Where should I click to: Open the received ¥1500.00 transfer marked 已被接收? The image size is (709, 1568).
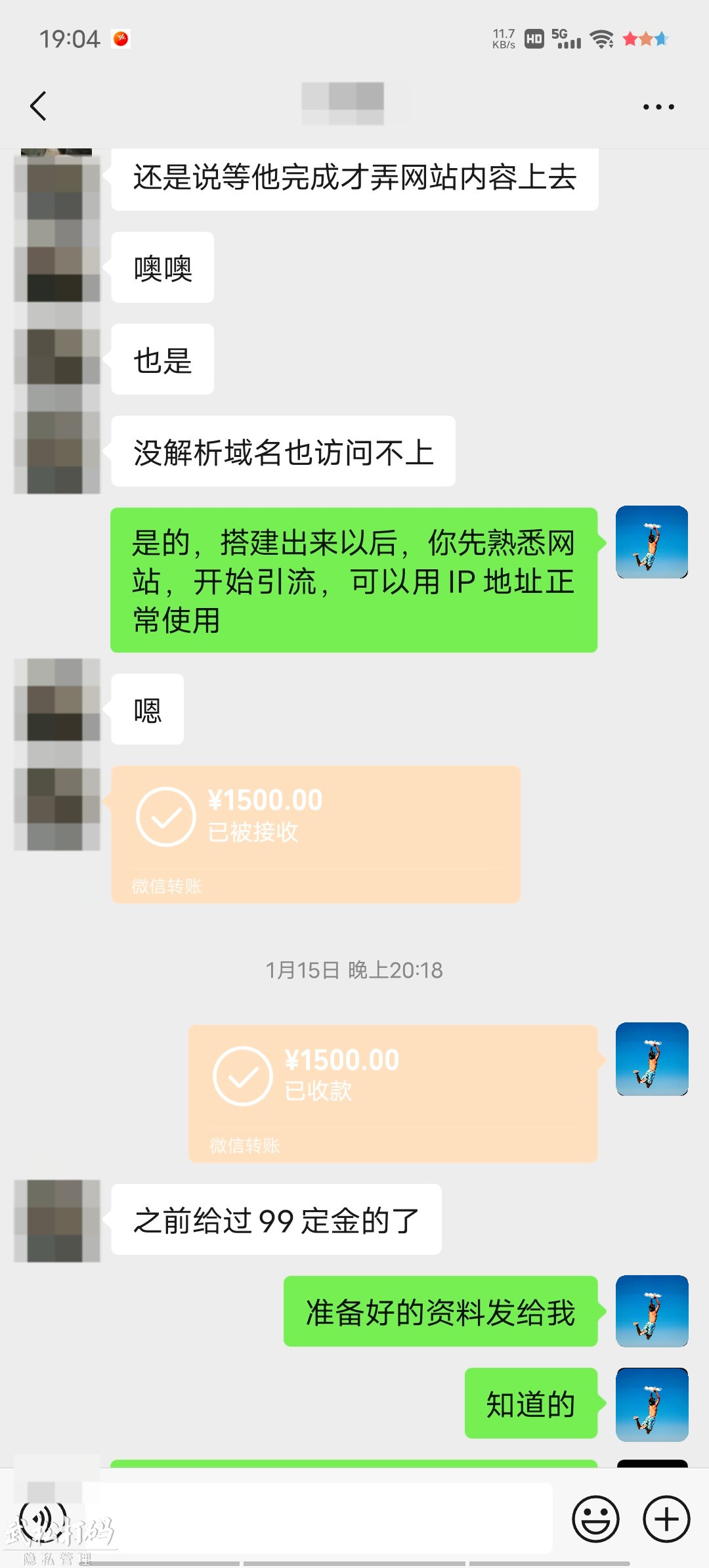pos(316,833)
